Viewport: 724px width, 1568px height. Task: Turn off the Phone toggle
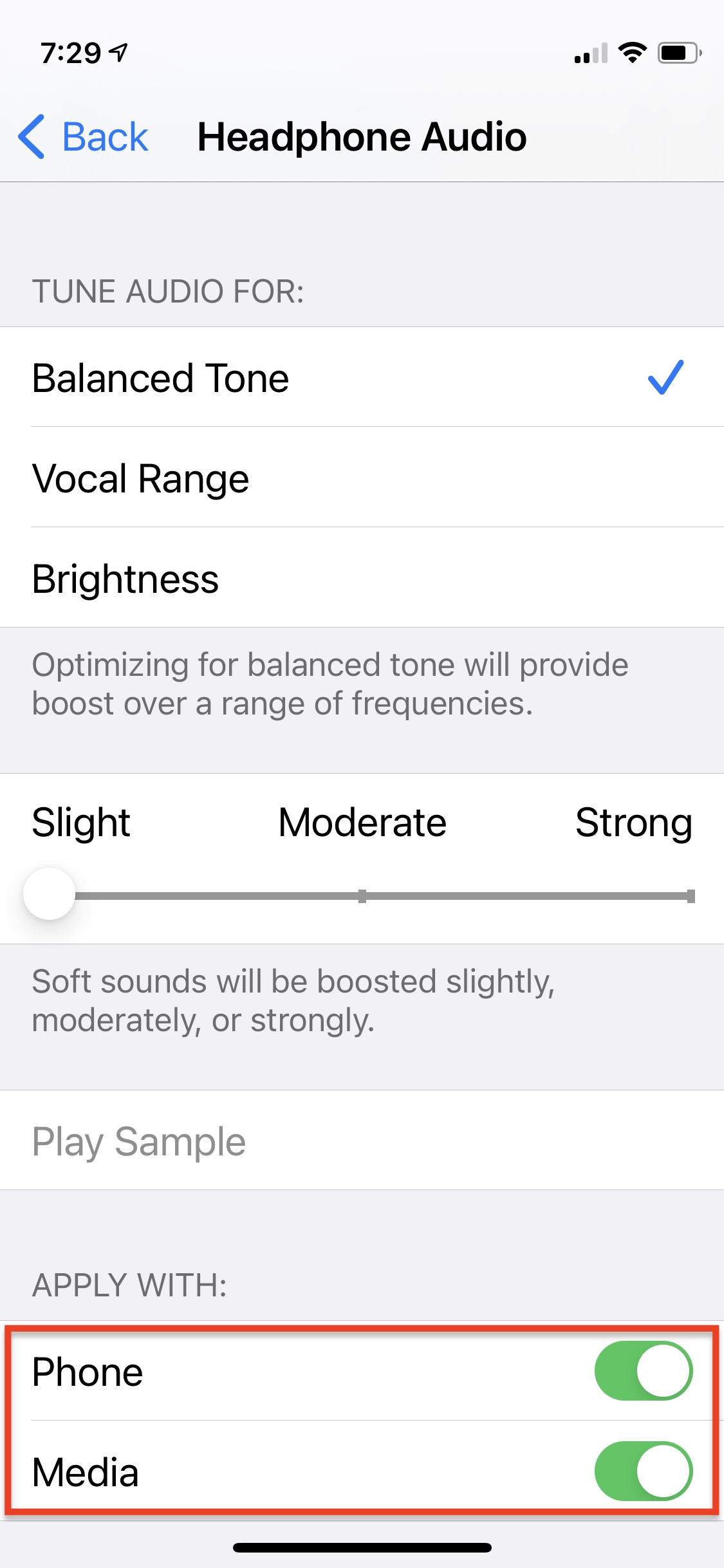[644, 1371]
